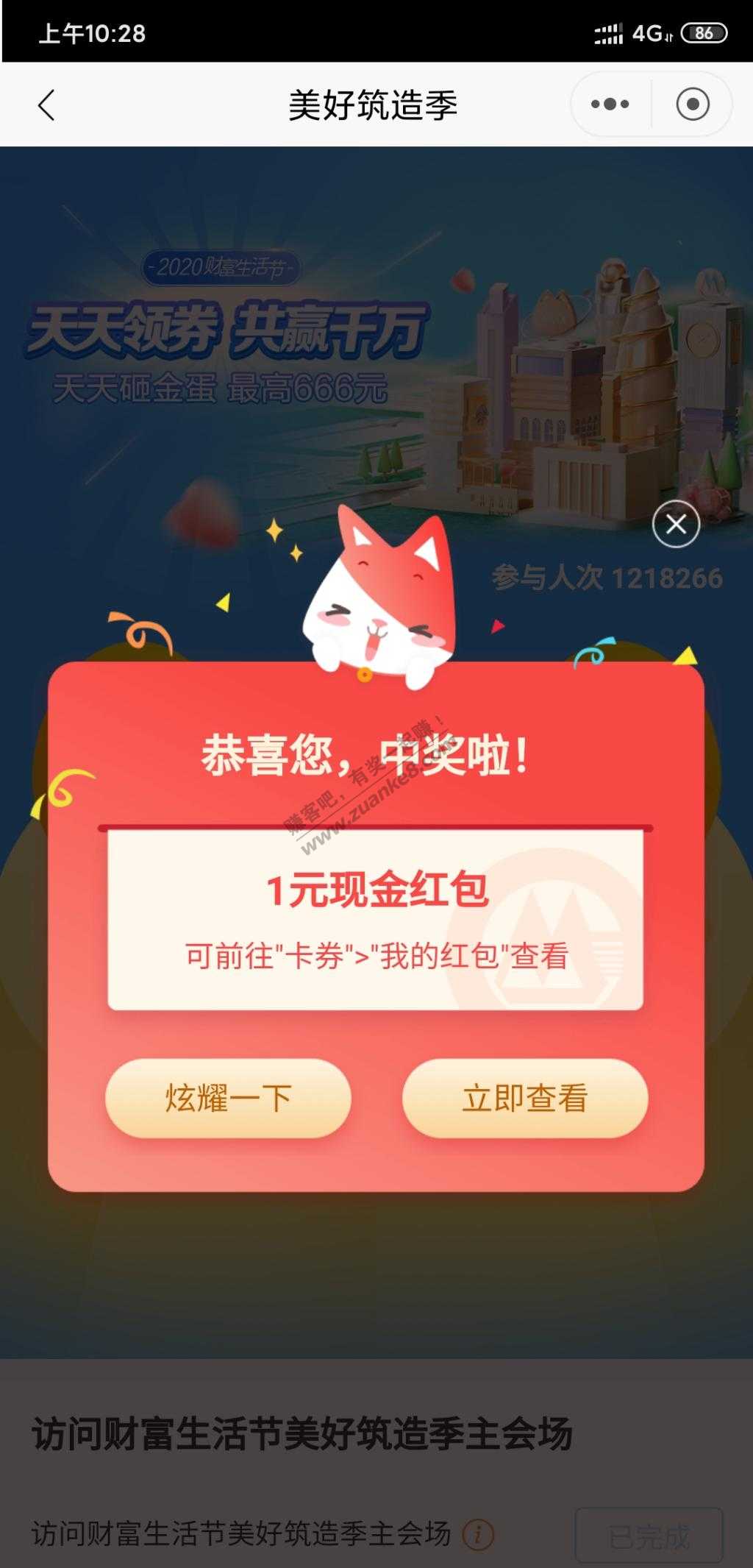
Task: Tap 炫耀一下 to share the prize
Action: click(x=228, y=1098)
